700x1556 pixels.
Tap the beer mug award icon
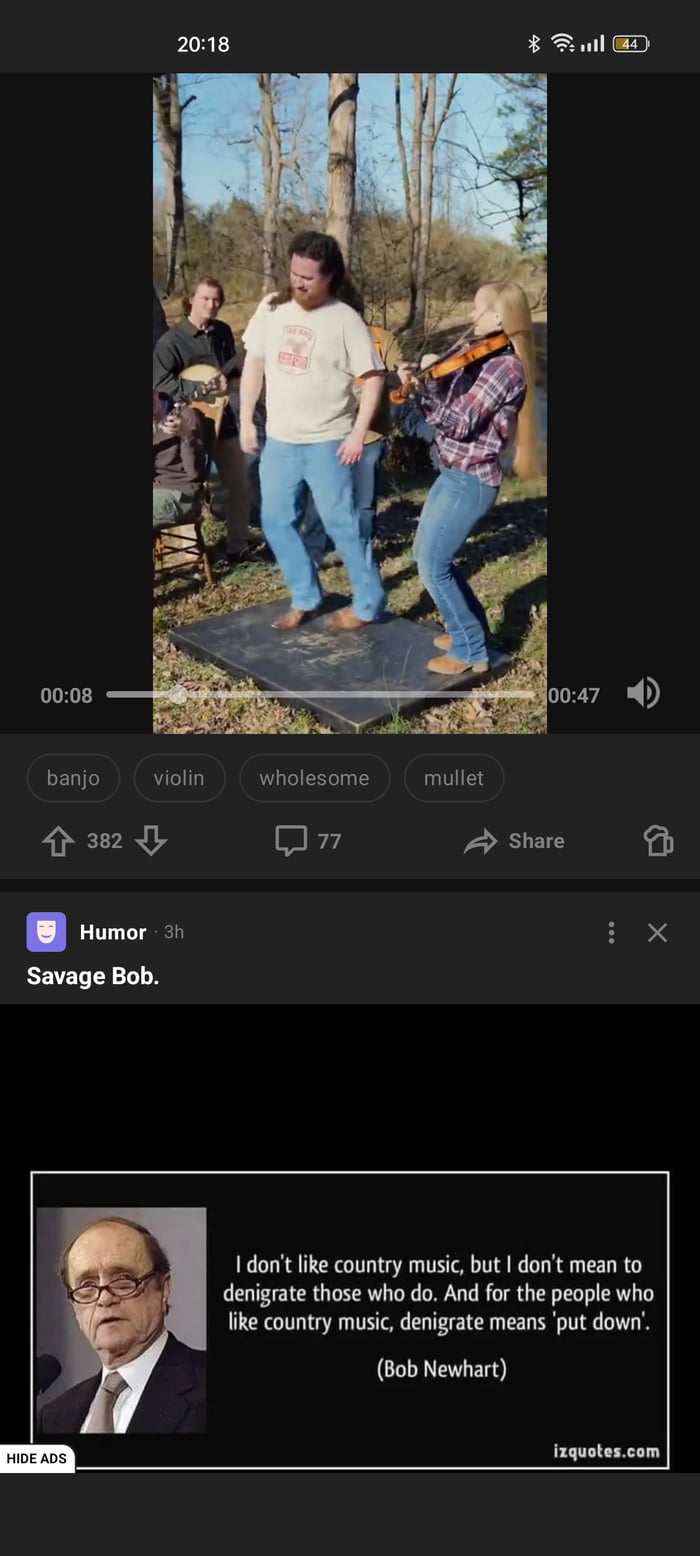(658, 841)
